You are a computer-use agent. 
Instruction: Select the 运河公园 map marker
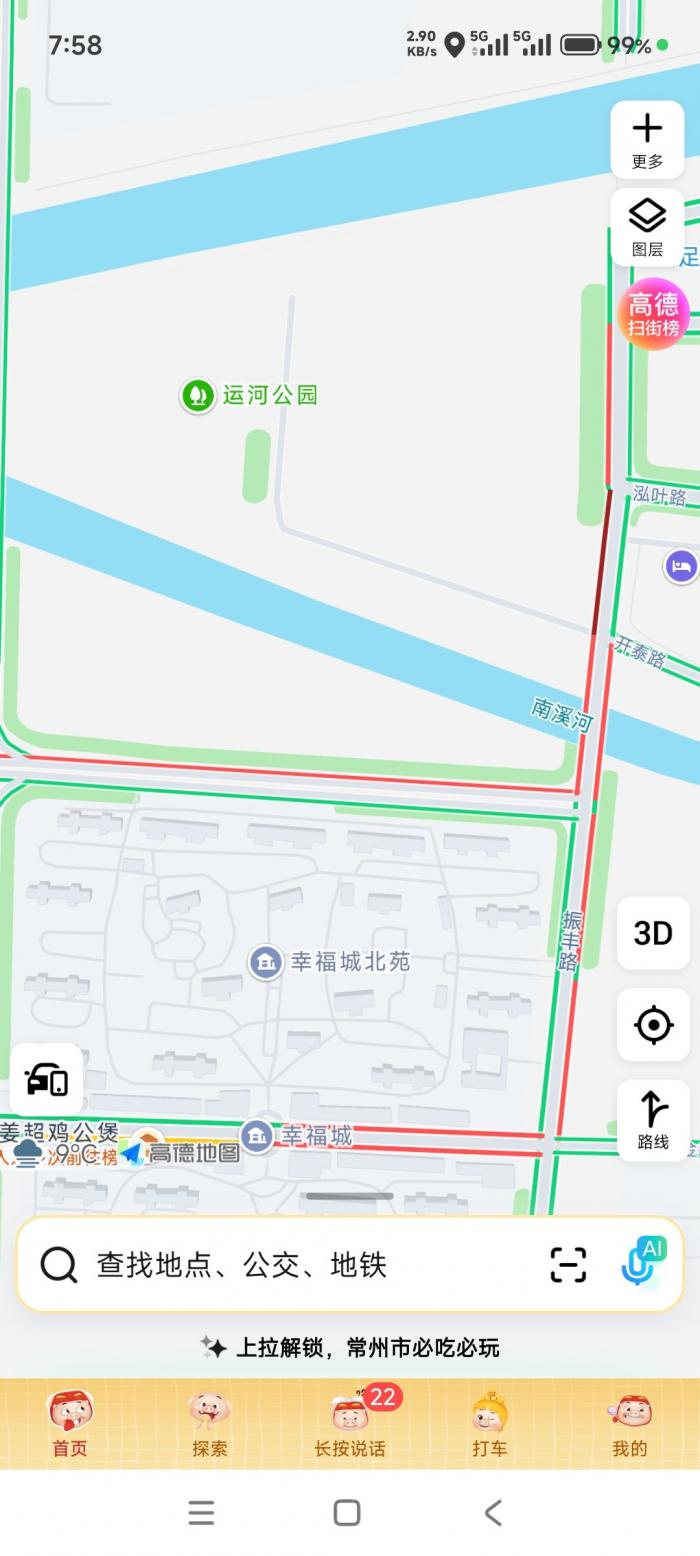tap(198, 395)
